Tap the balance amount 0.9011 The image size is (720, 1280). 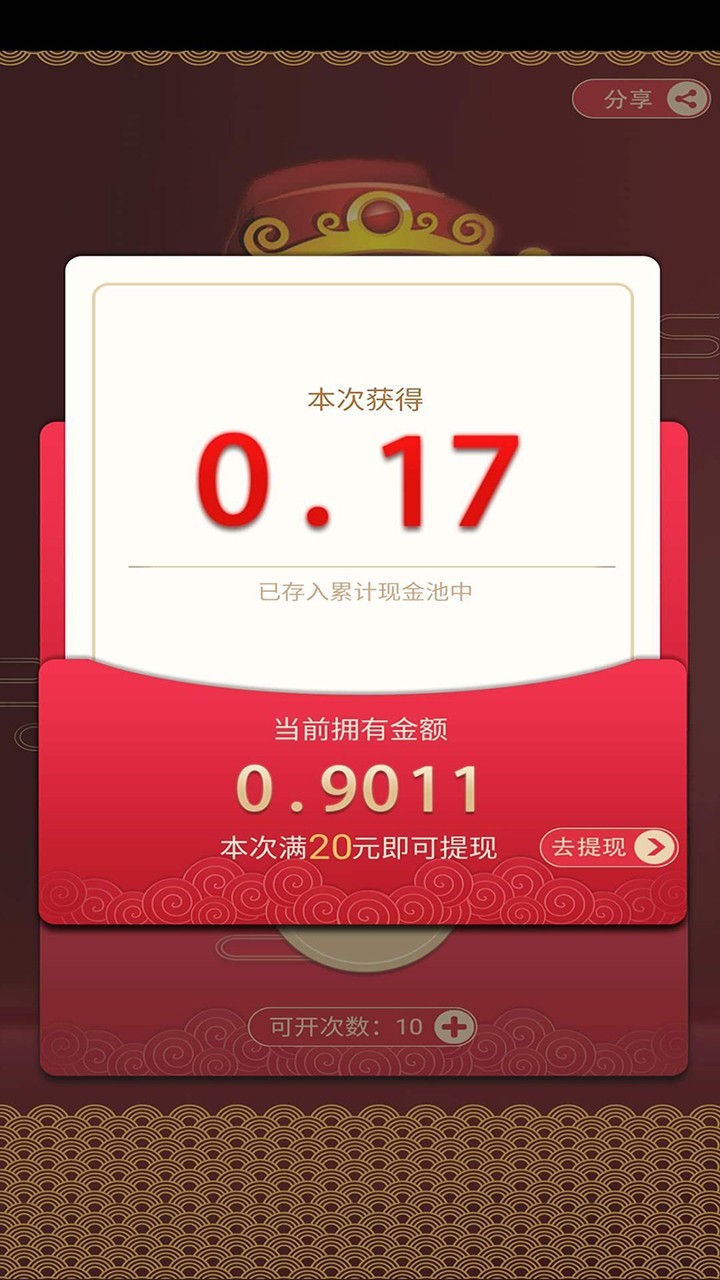(360, 787)
